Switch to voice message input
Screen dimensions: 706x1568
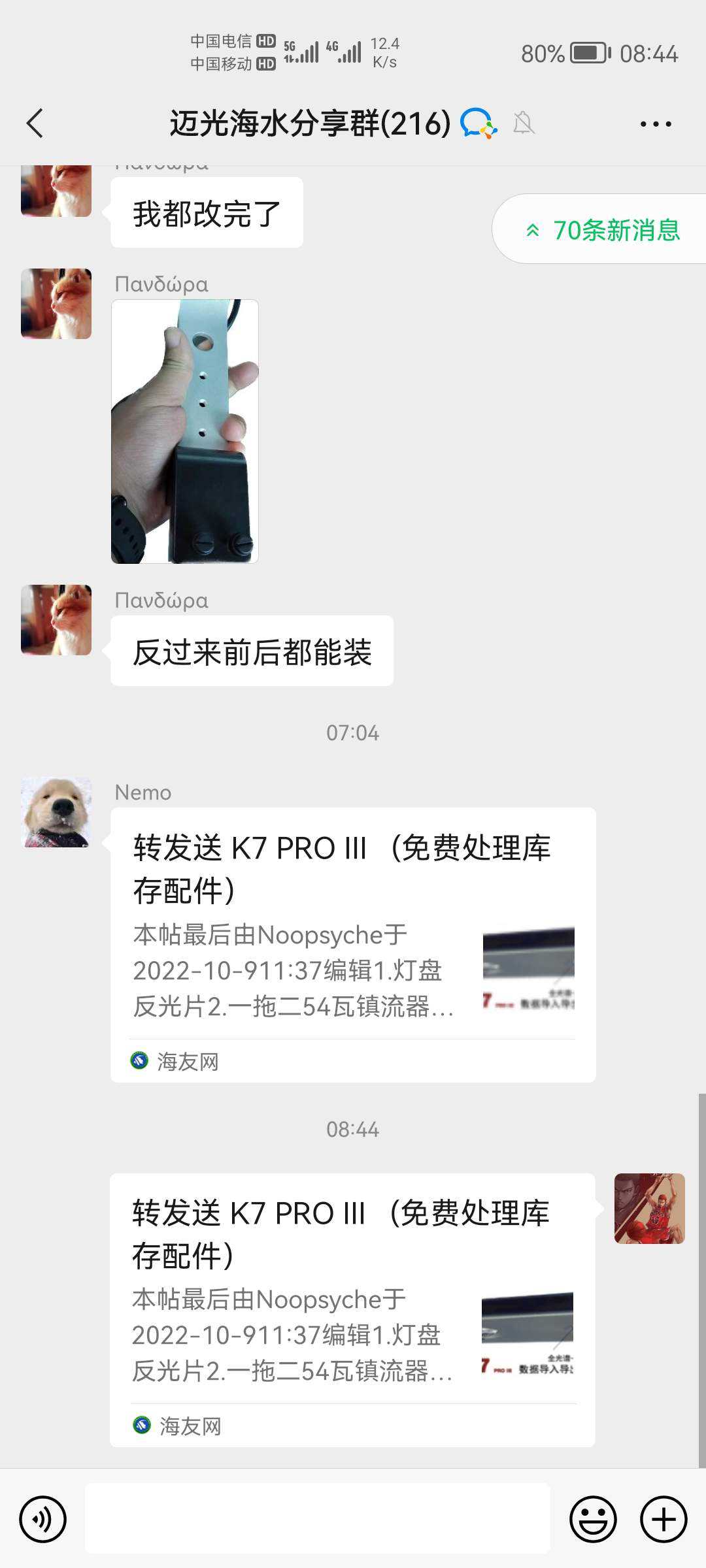pos(42,1519)
